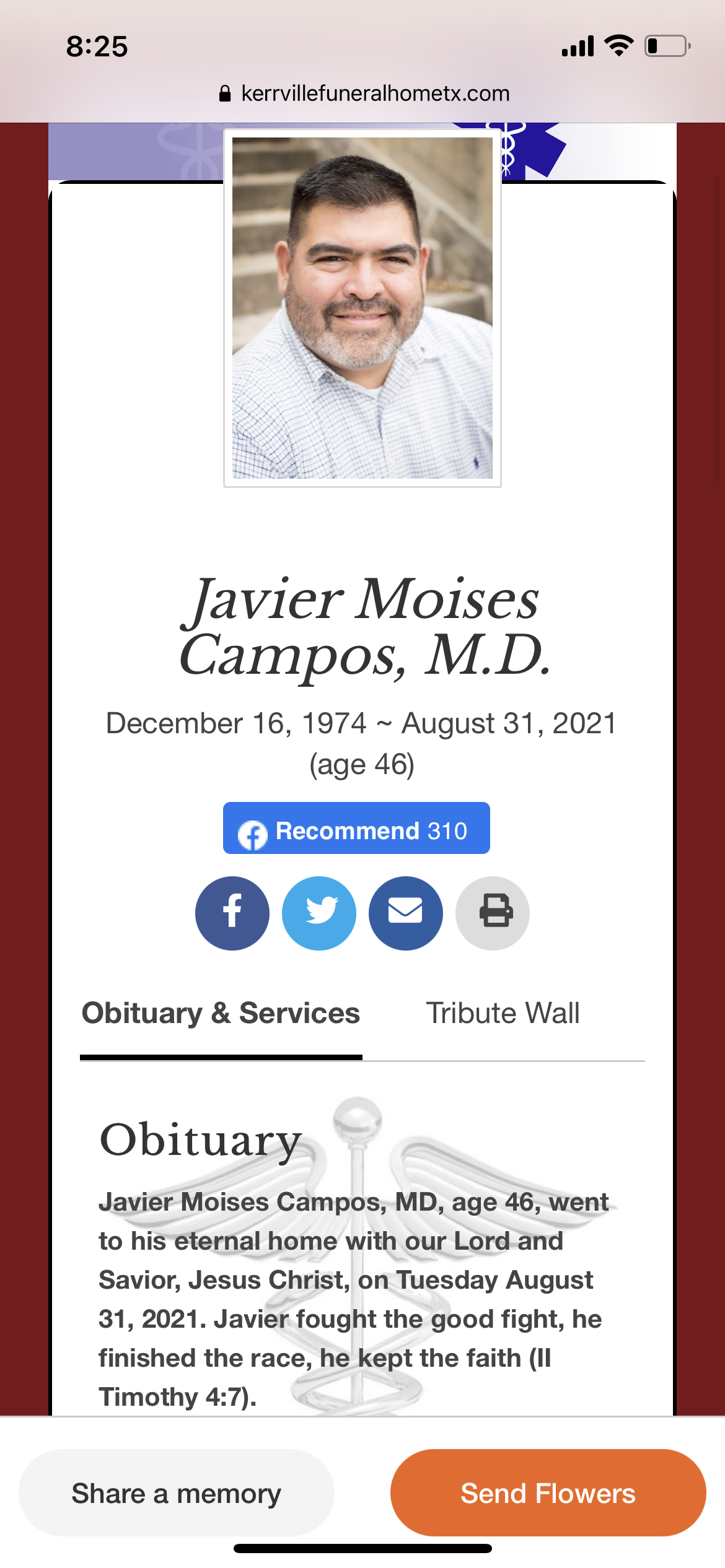725x1568 pixels.
Task: View Javier Campos's portrait photo
Action: click(x=362, y=308)
